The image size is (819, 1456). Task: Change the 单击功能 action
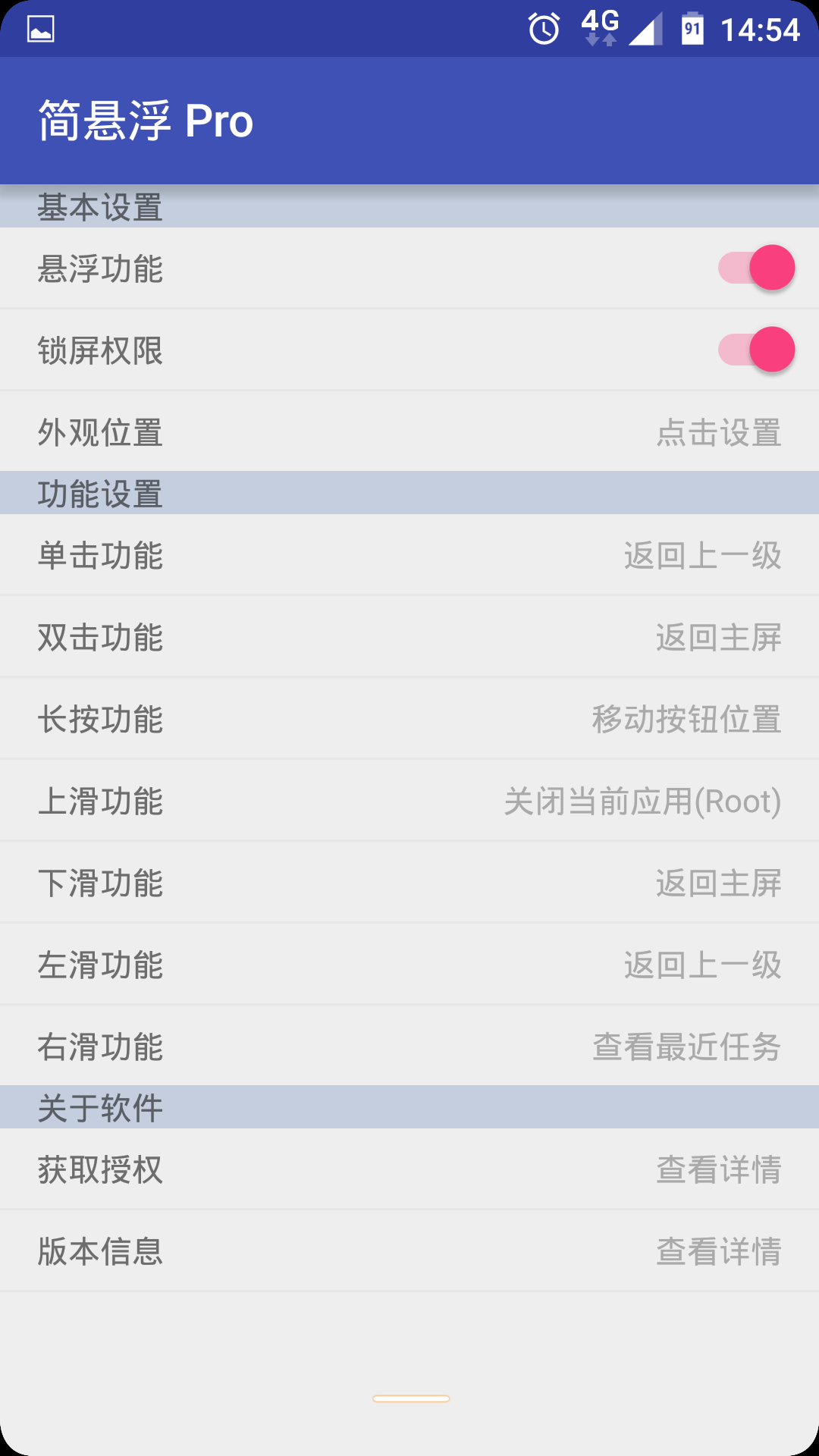(409, 554)
